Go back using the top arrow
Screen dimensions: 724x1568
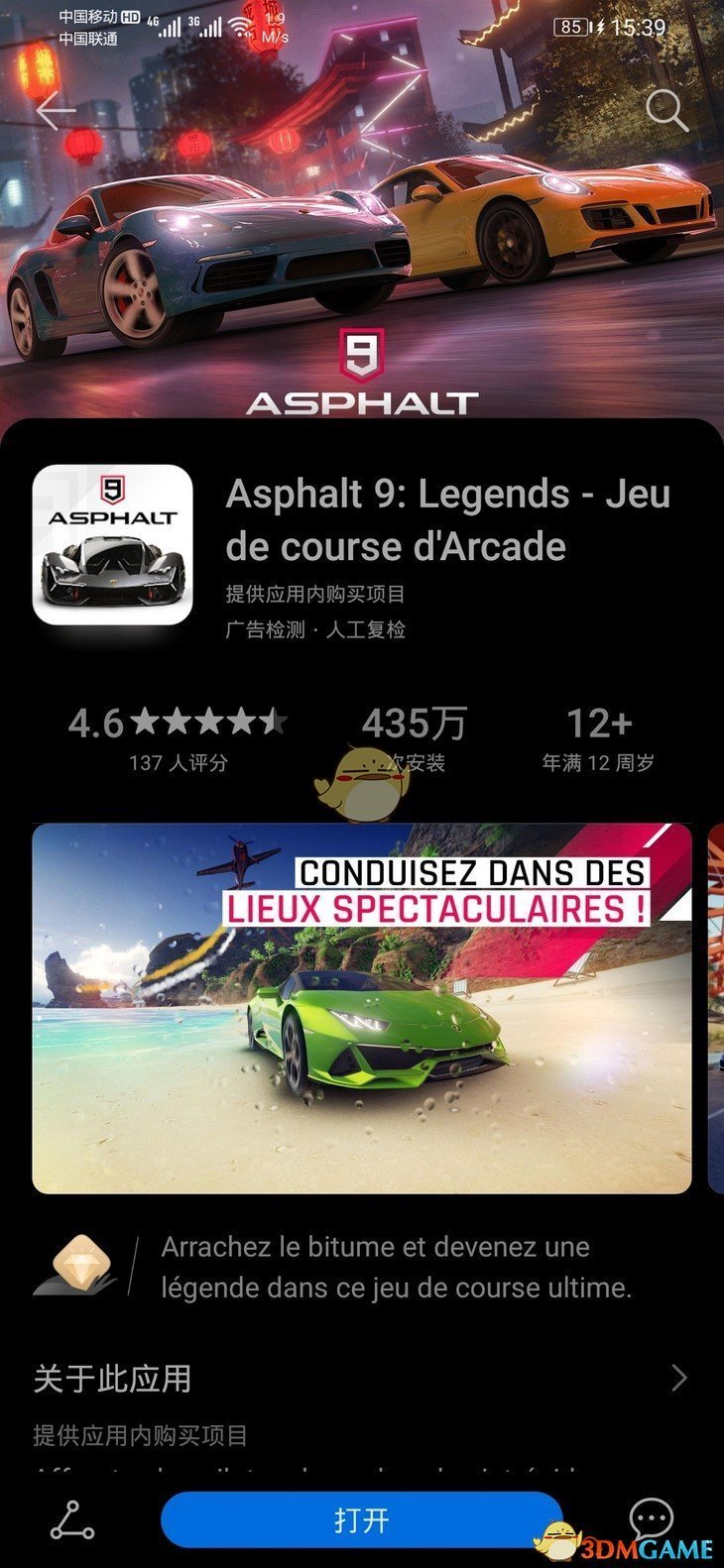(x=56, y=111)
